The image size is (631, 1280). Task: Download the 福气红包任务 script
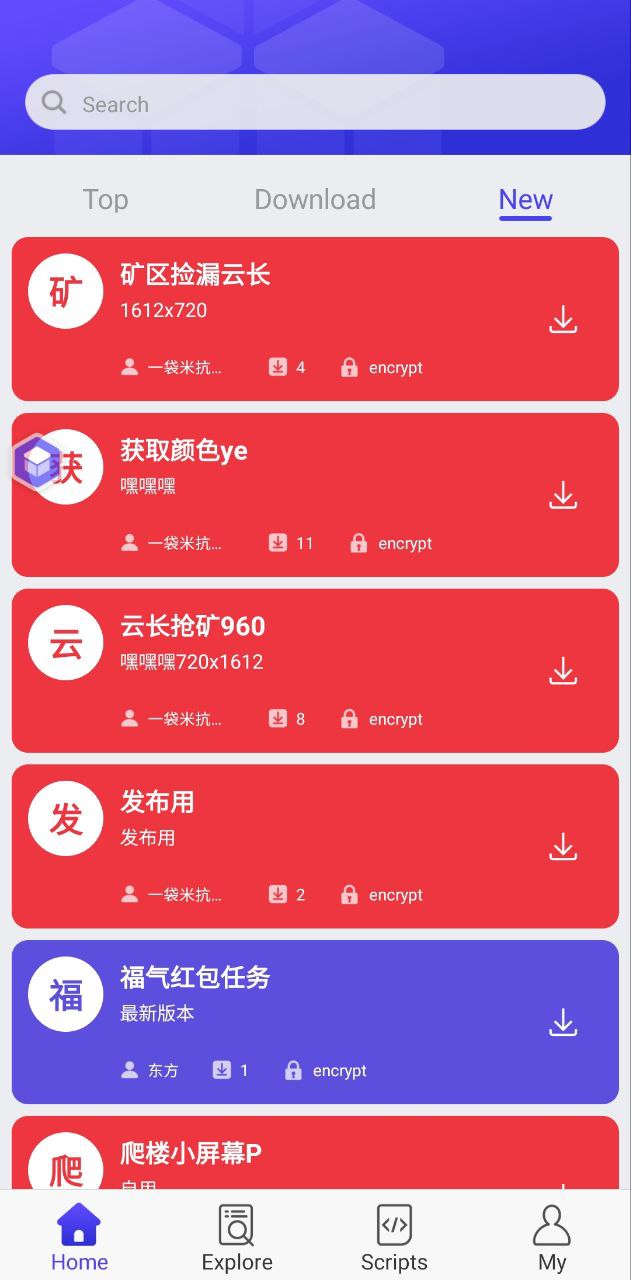tap(563, 1023)
